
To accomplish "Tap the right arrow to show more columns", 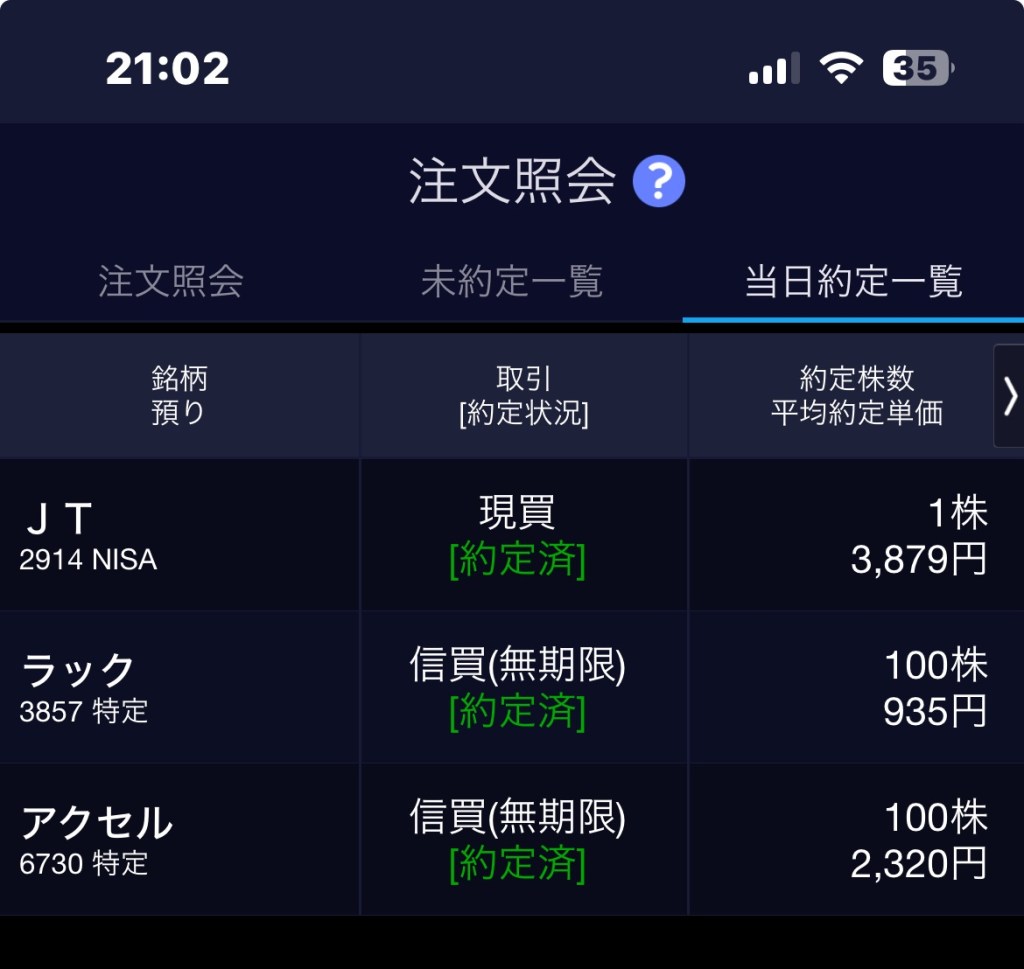I will pyautogui.click(x=1009, y=396).
